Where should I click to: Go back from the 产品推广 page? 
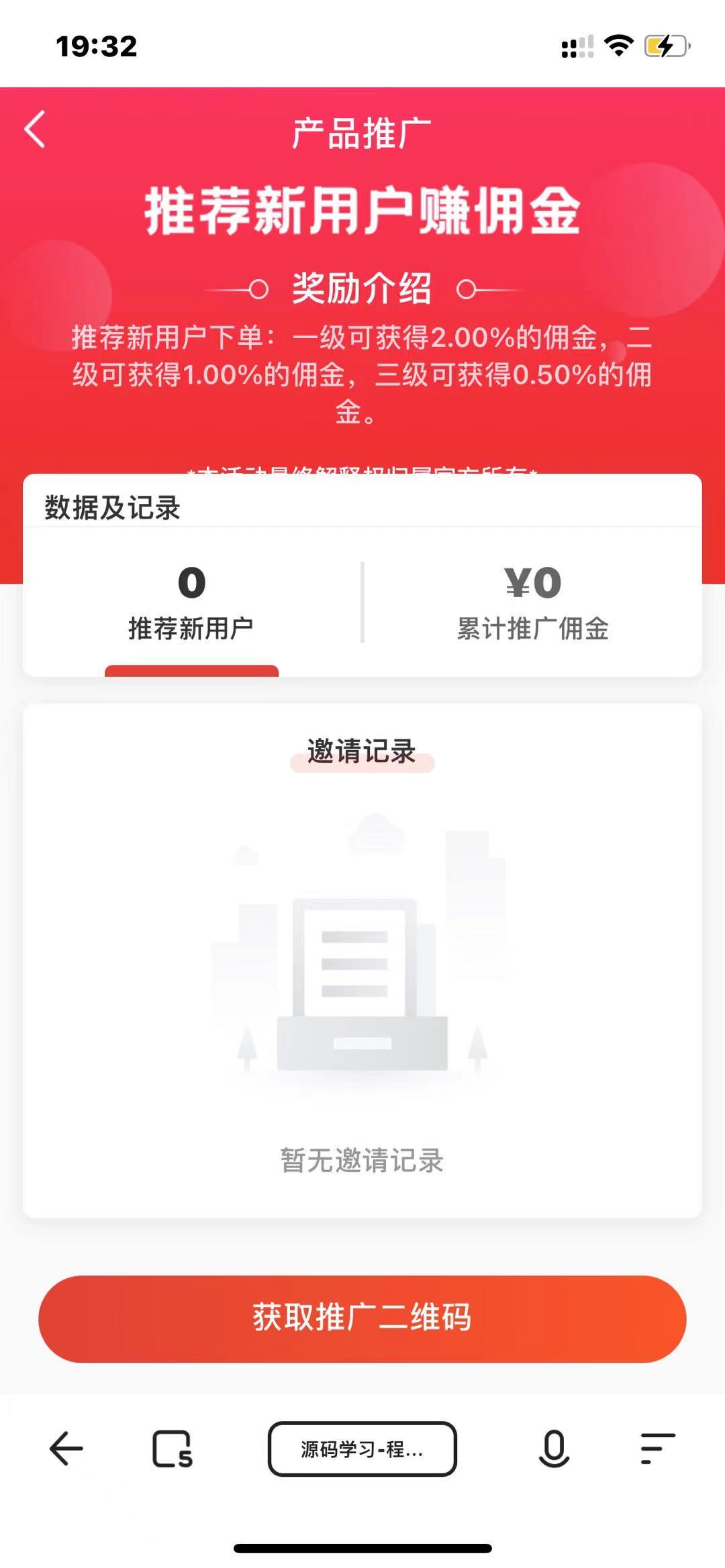(36, 129)
